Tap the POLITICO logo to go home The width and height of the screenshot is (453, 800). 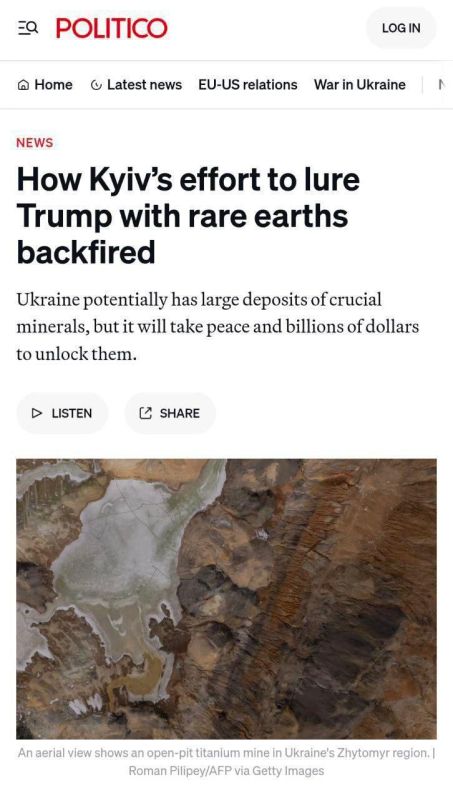[112, 28]
